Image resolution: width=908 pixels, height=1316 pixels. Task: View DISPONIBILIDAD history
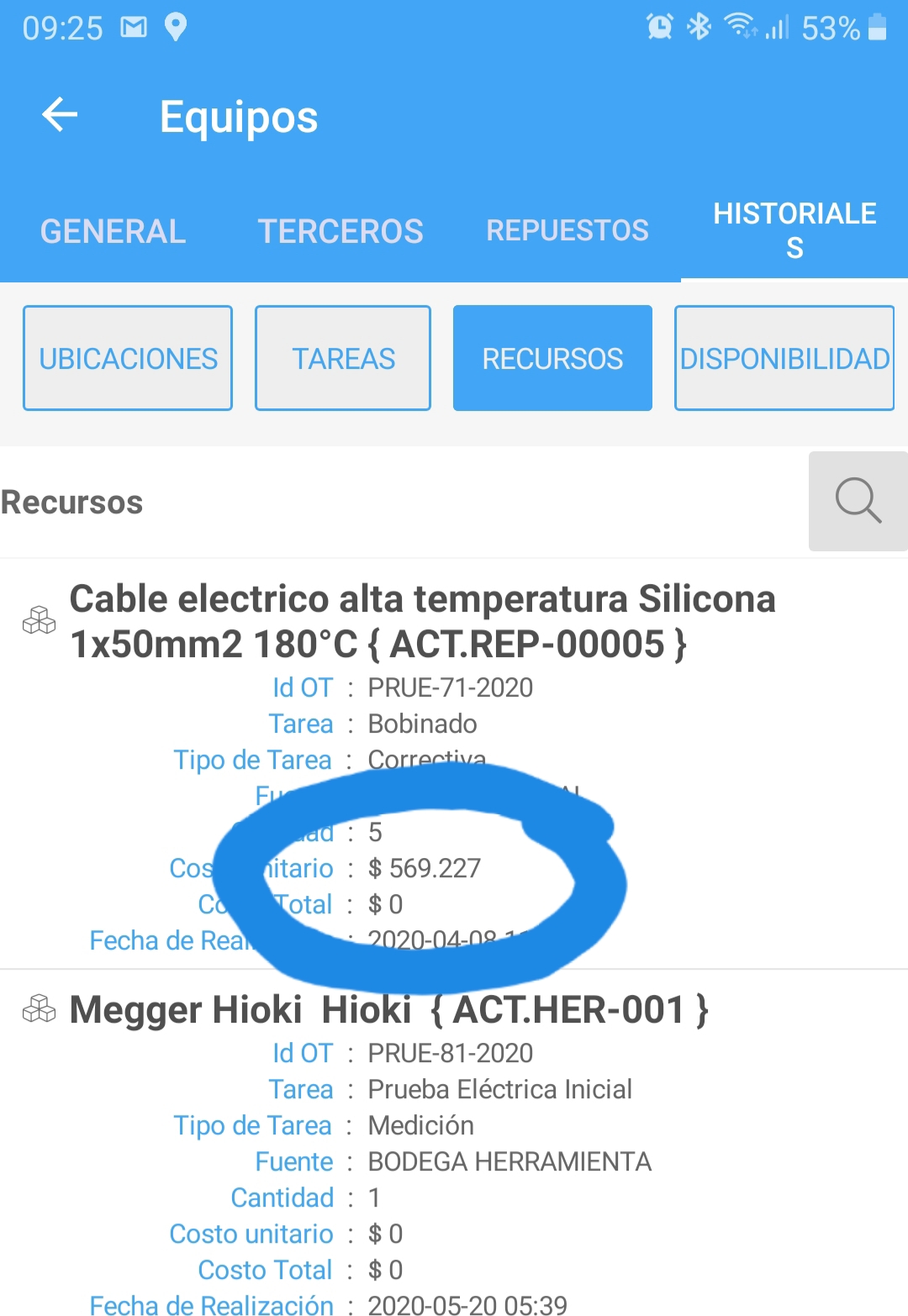tap(784, 359)
